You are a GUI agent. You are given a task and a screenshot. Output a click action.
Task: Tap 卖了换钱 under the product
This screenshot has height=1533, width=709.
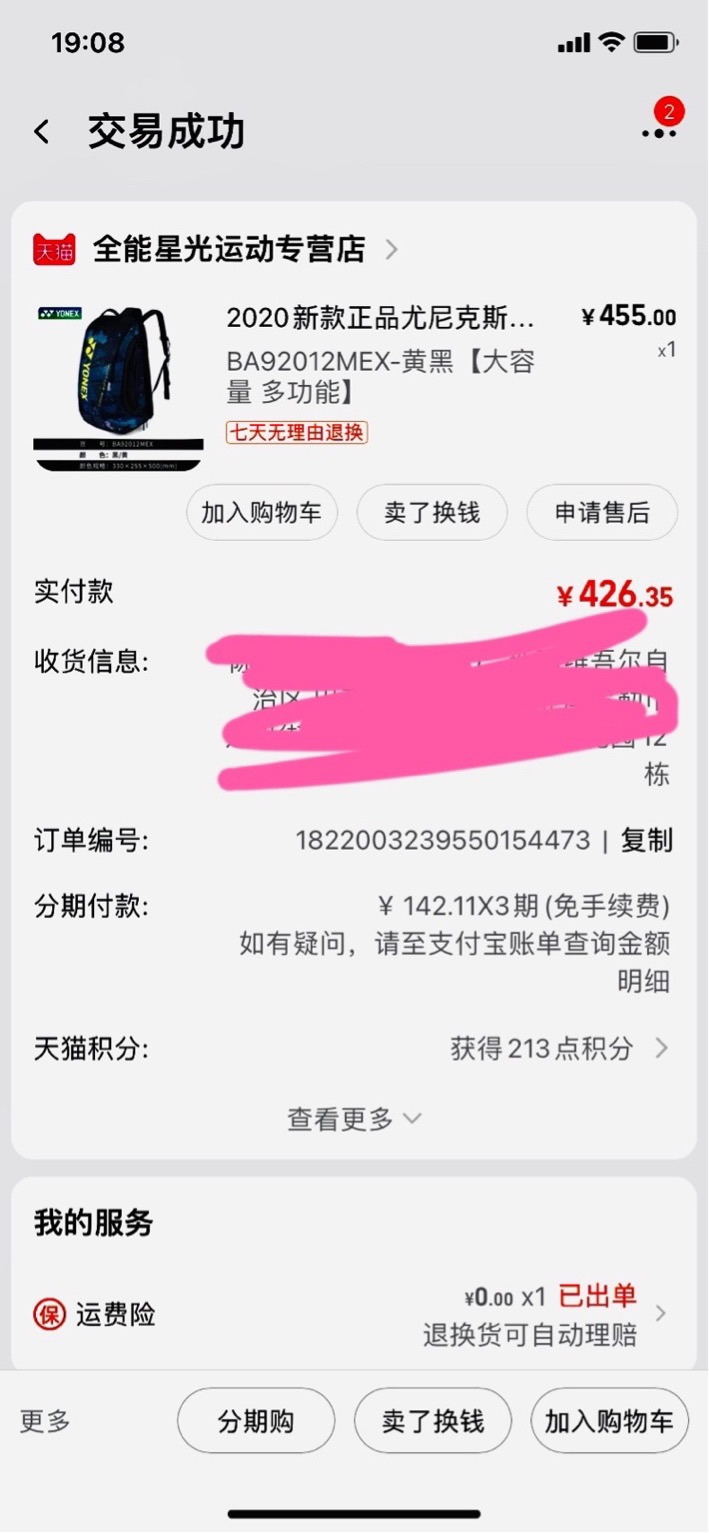click(432, 513)
